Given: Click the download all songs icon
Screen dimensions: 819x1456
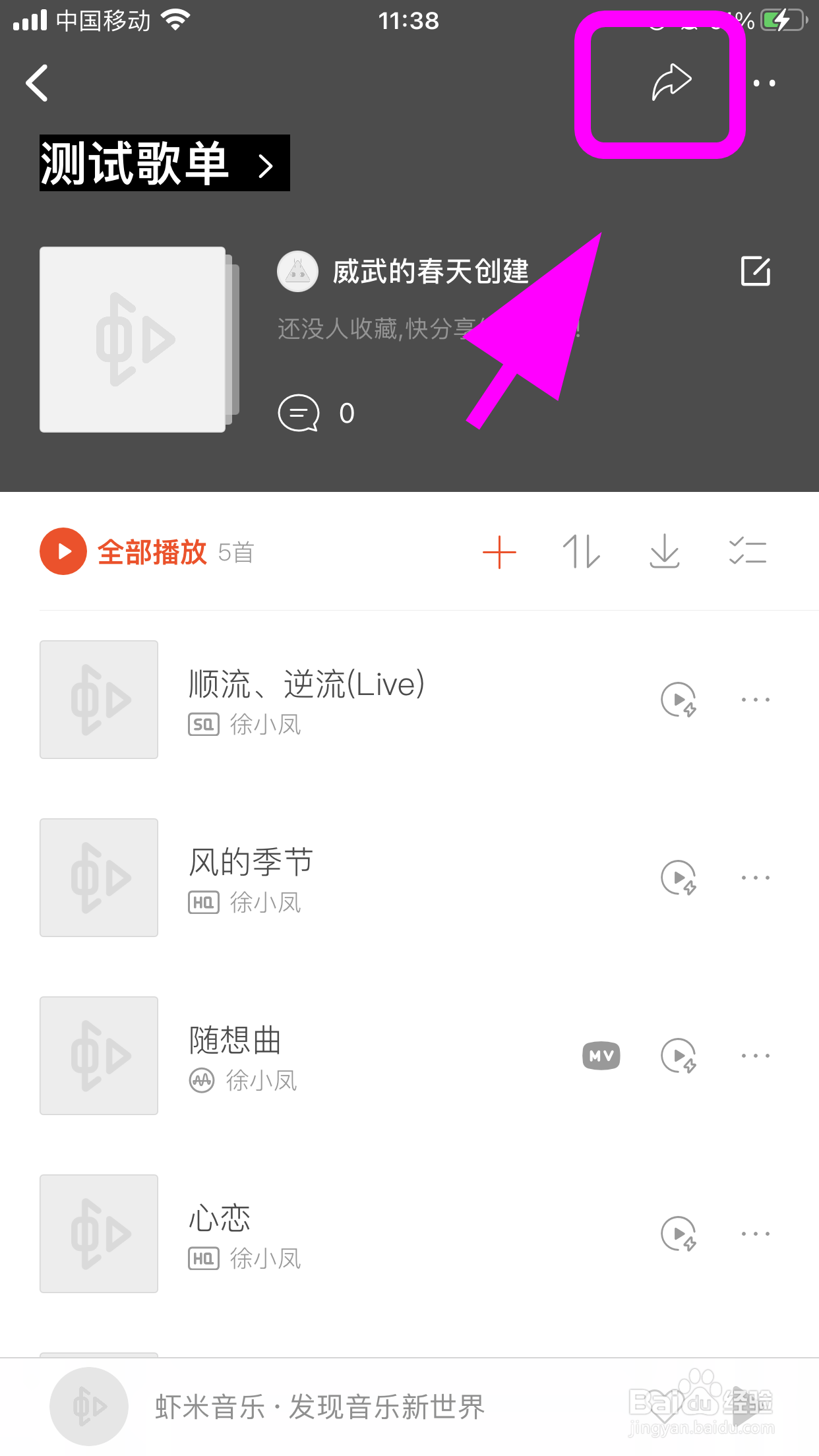Looking at the screenshot, I should (x=664, y=552).
